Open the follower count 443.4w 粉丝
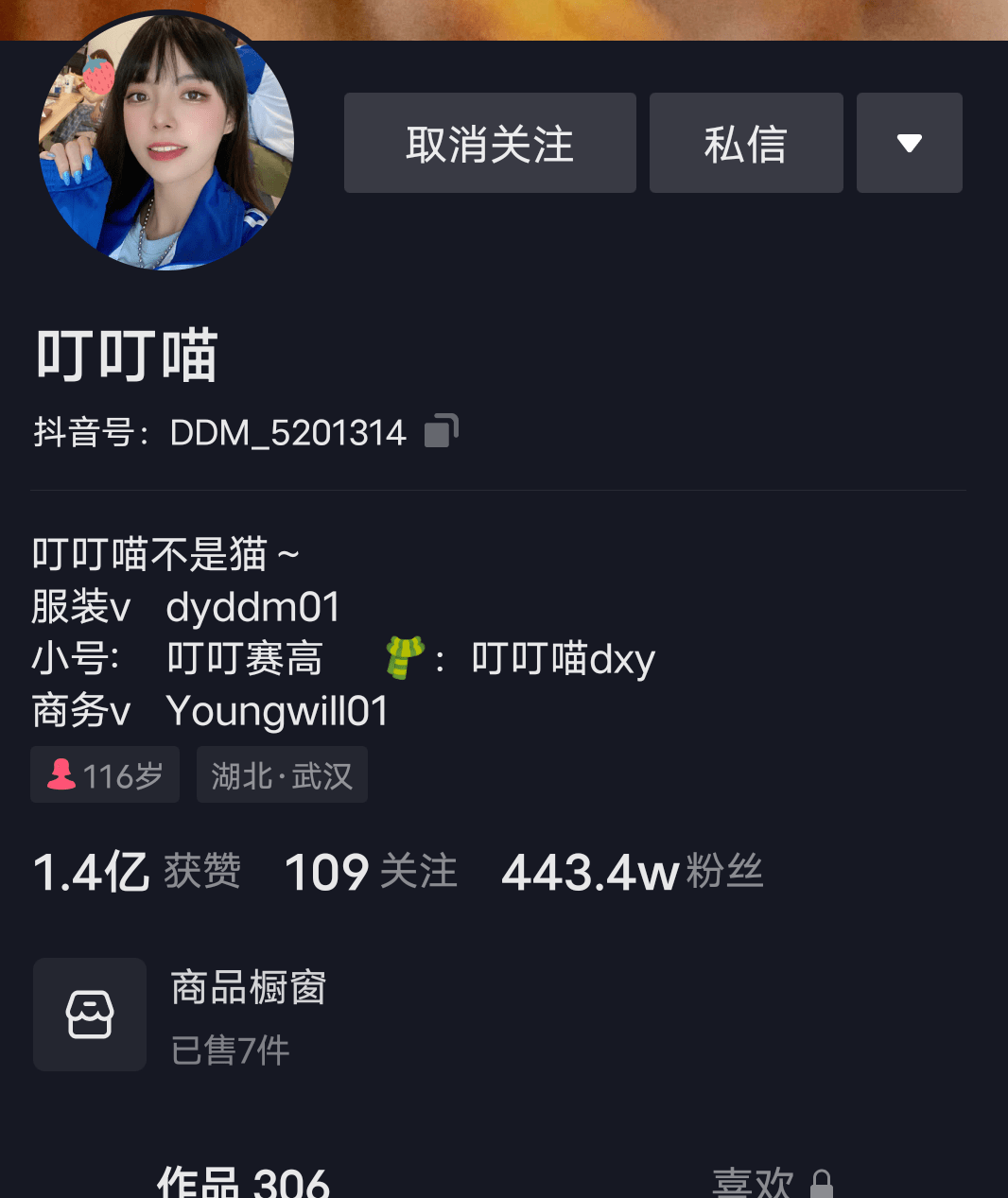 click(632, 872)
